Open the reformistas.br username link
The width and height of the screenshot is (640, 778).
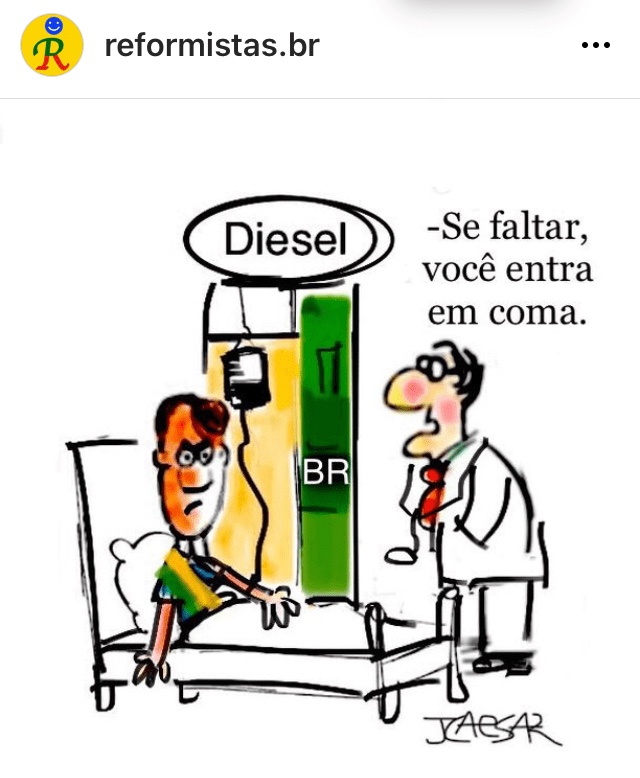pyautogui.click(x=211, y=46)
